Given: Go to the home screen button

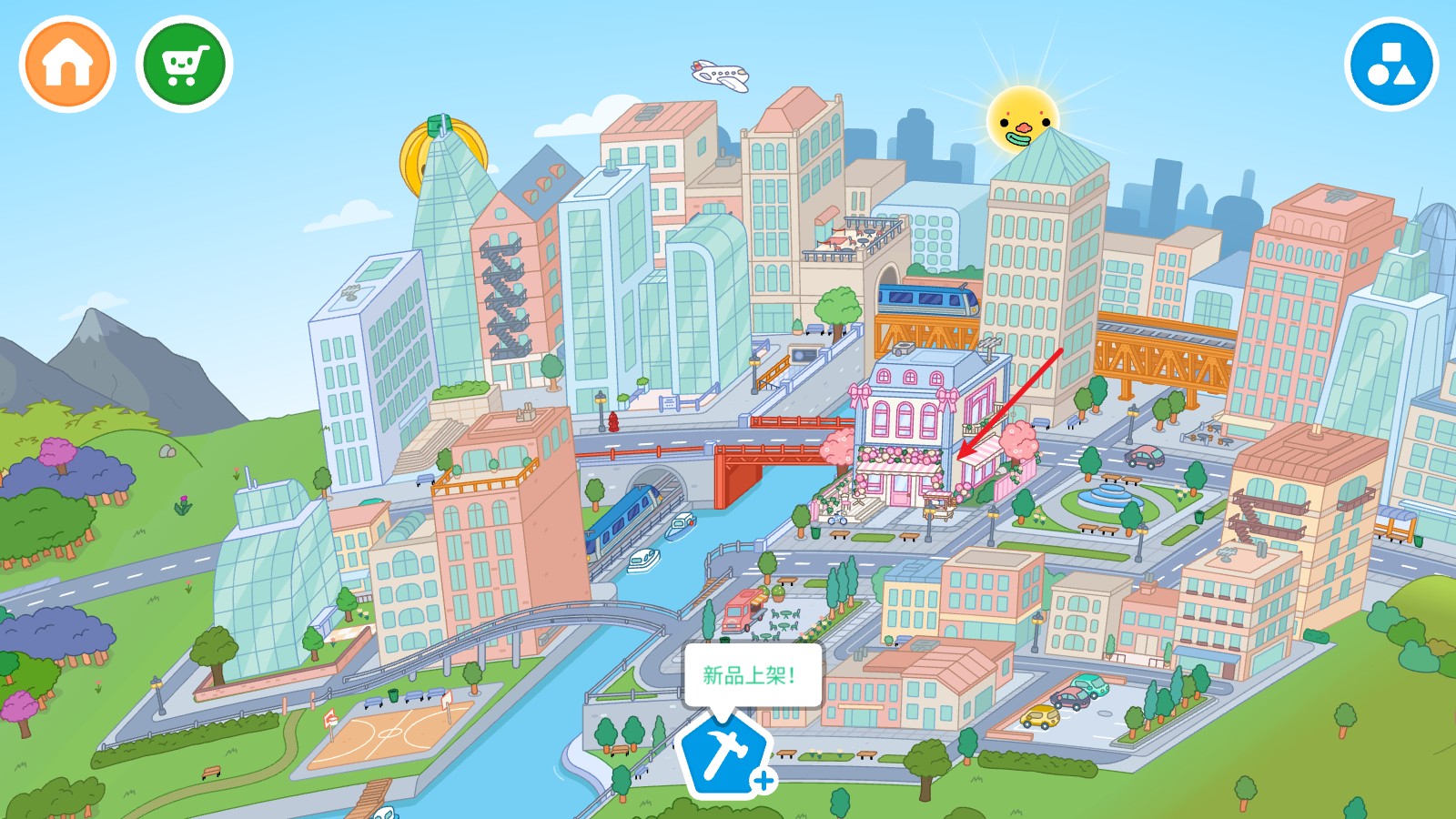Looking at the screenshot, I should [67, 65].
